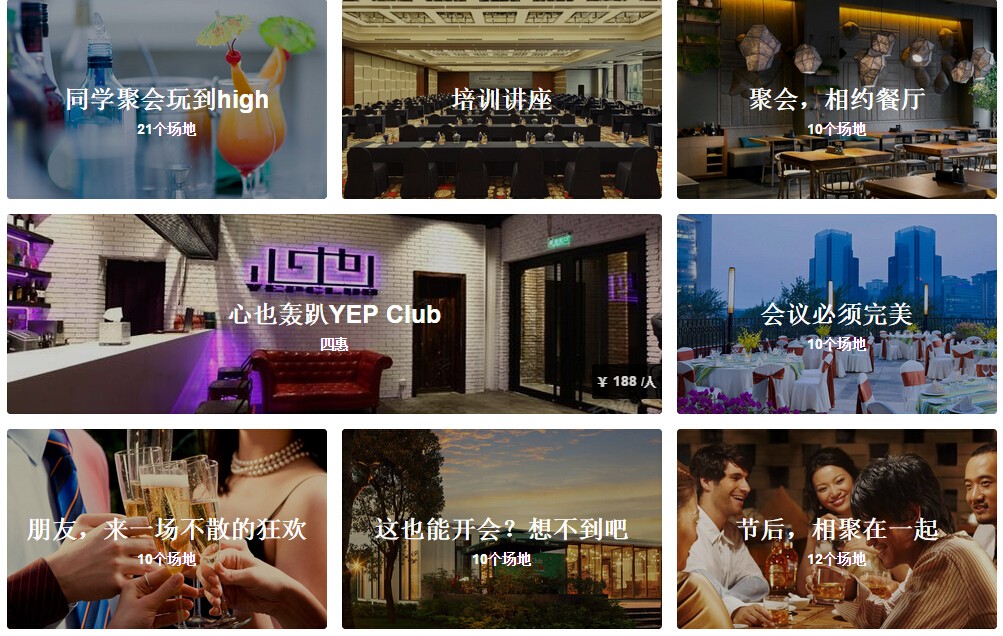
Task: Tap the 朋友，来一场不散的狂欢 tile
Action: tap(167, 529)
